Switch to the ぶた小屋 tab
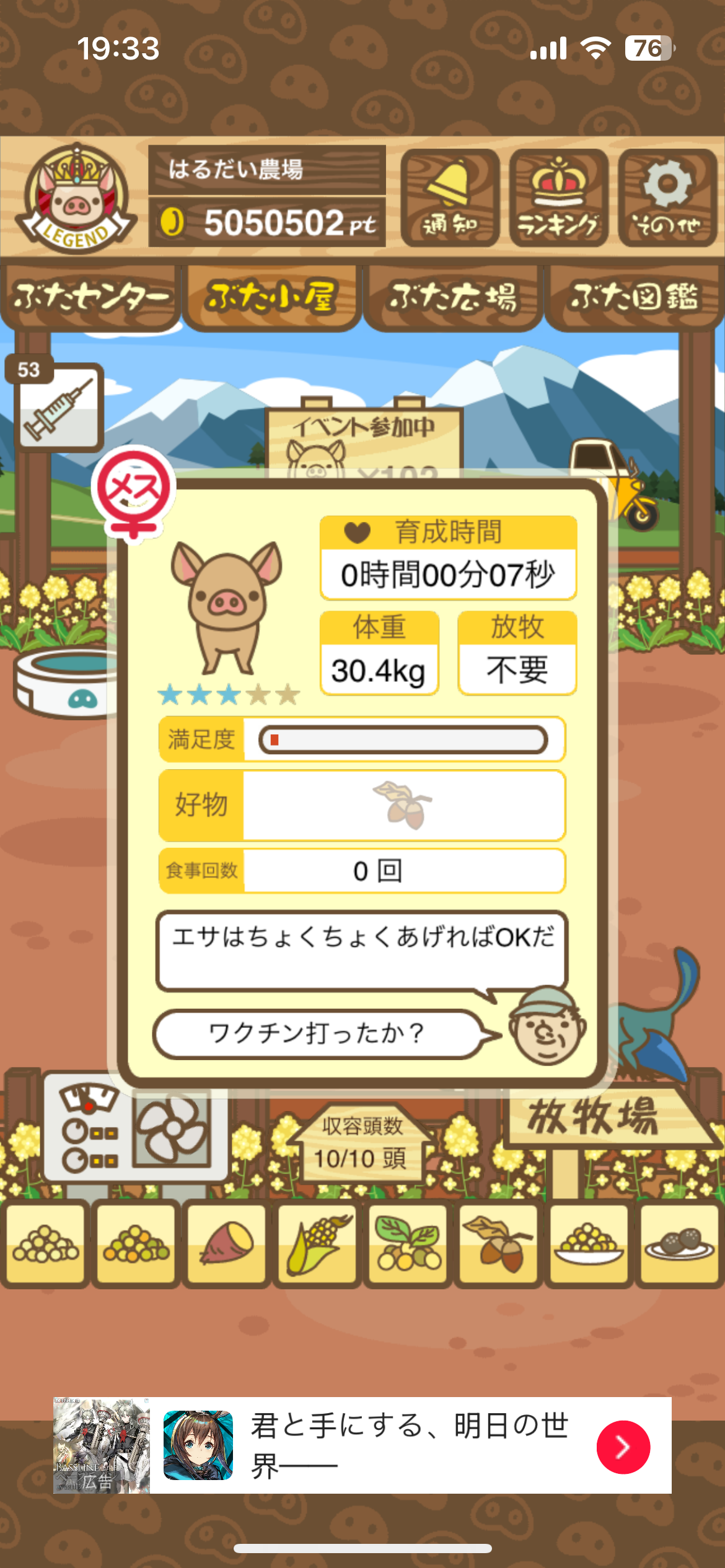Screen dimensions: 725x1568 click(x=271, y=298)
